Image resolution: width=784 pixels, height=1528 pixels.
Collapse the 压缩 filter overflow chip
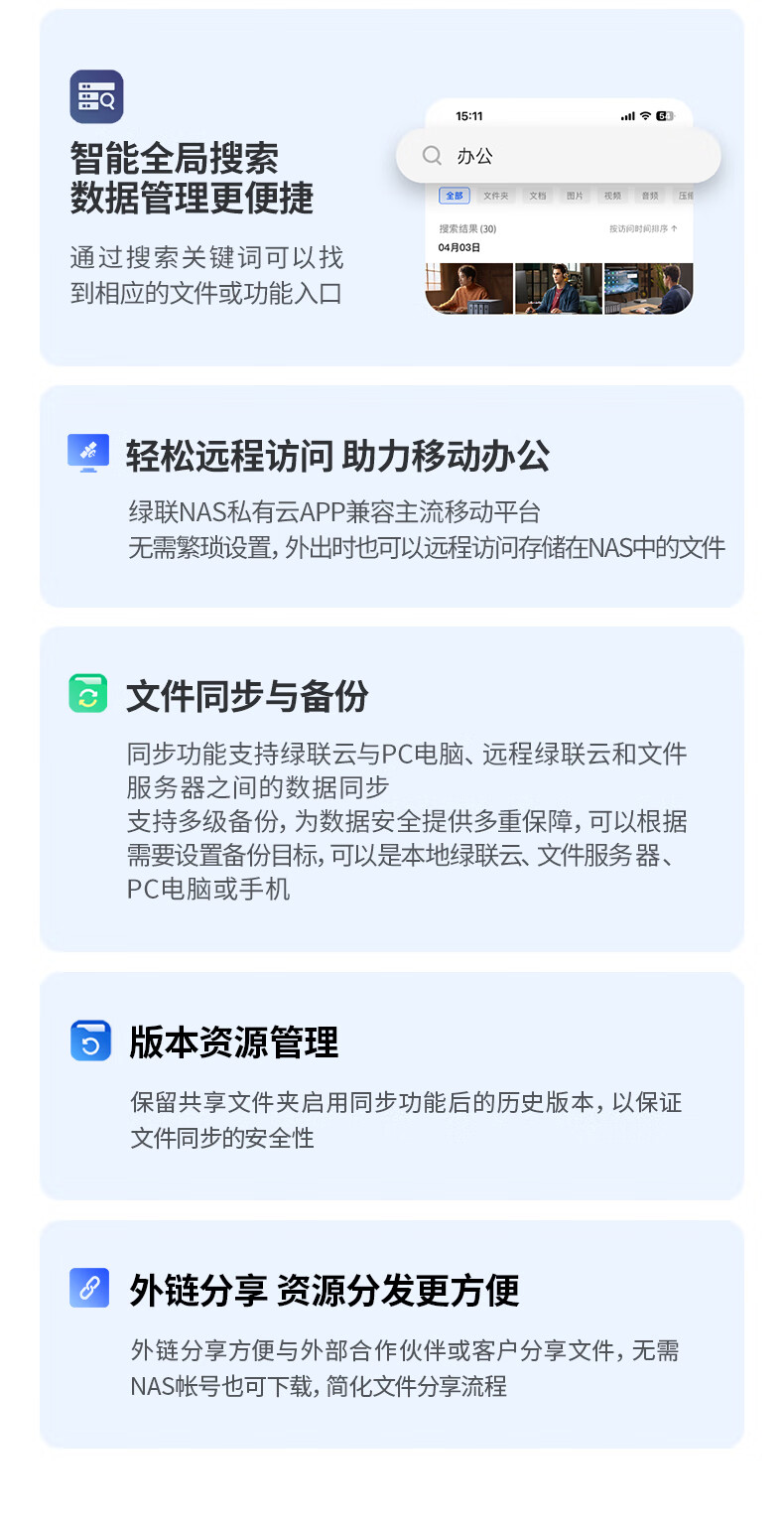685,196
